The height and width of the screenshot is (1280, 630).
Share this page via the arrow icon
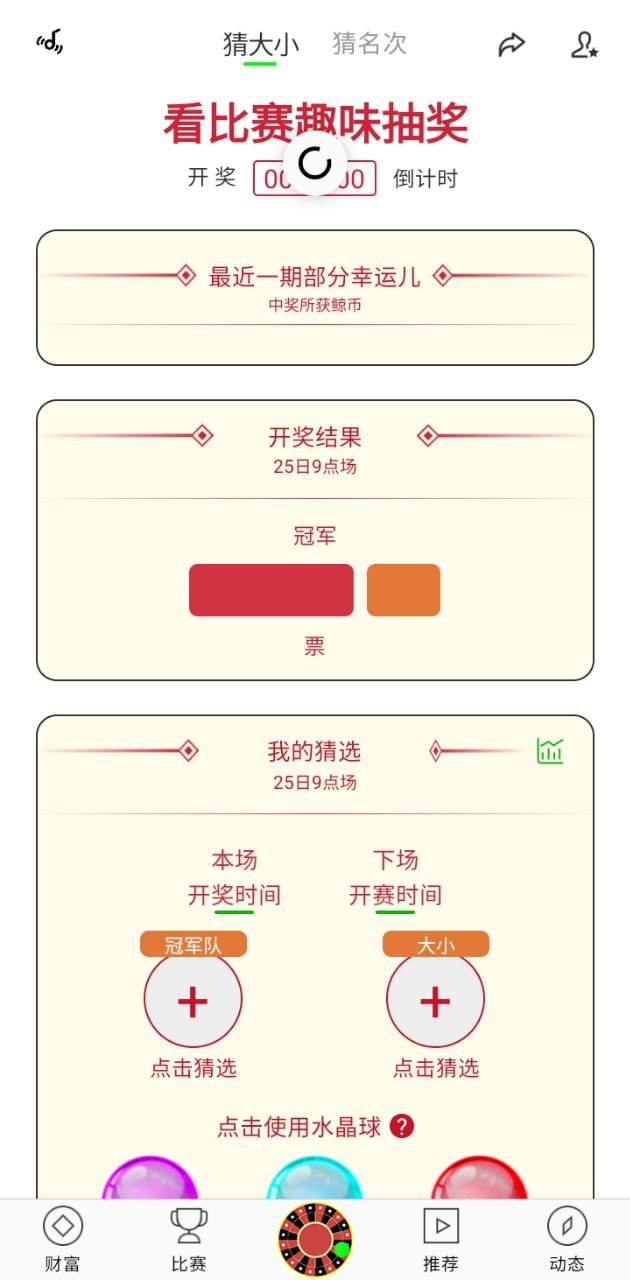pos(512,44)
